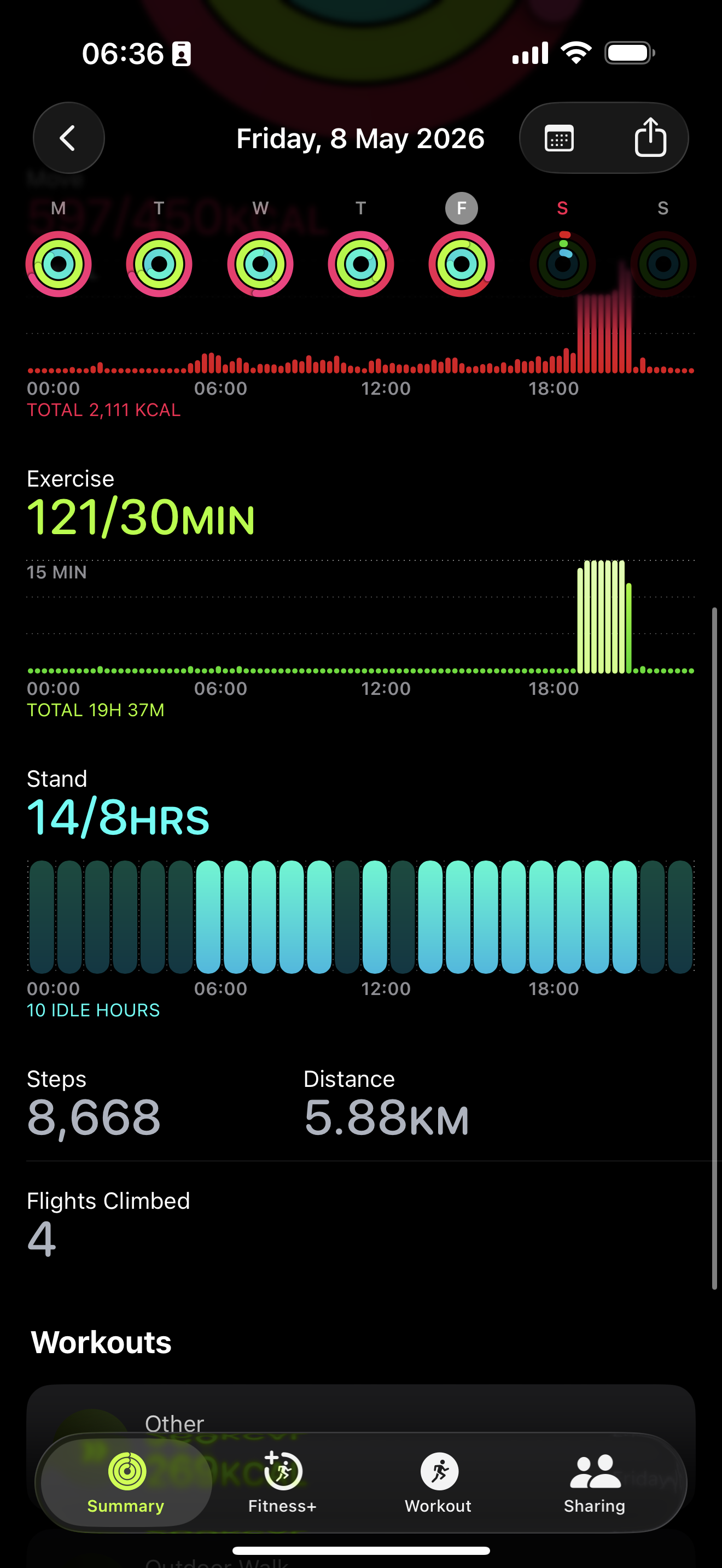Select Wednesday's activity rings

[260, 264]
